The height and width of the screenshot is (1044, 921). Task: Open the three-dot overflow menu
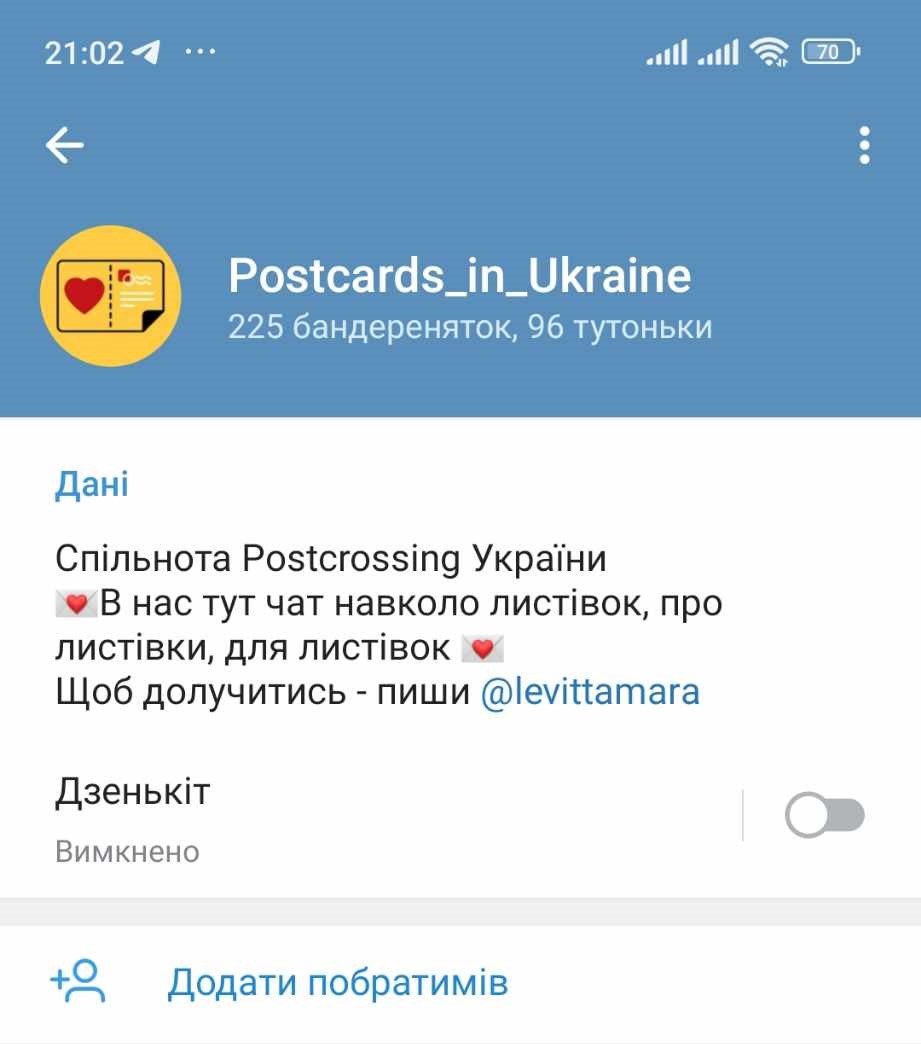[864, 146]
